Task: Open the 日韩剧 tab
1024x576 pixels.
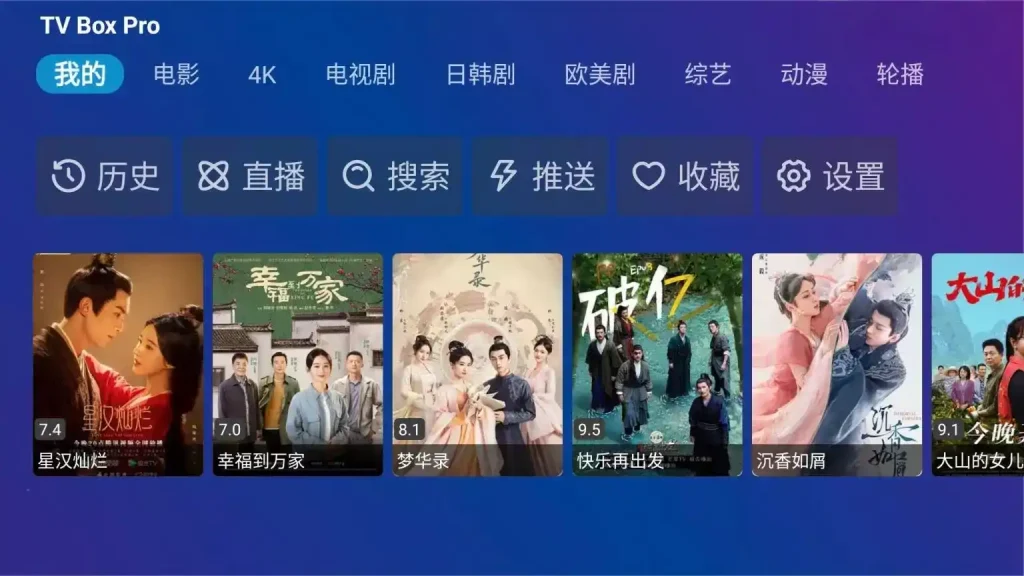Action: click(x=480, y=74)
